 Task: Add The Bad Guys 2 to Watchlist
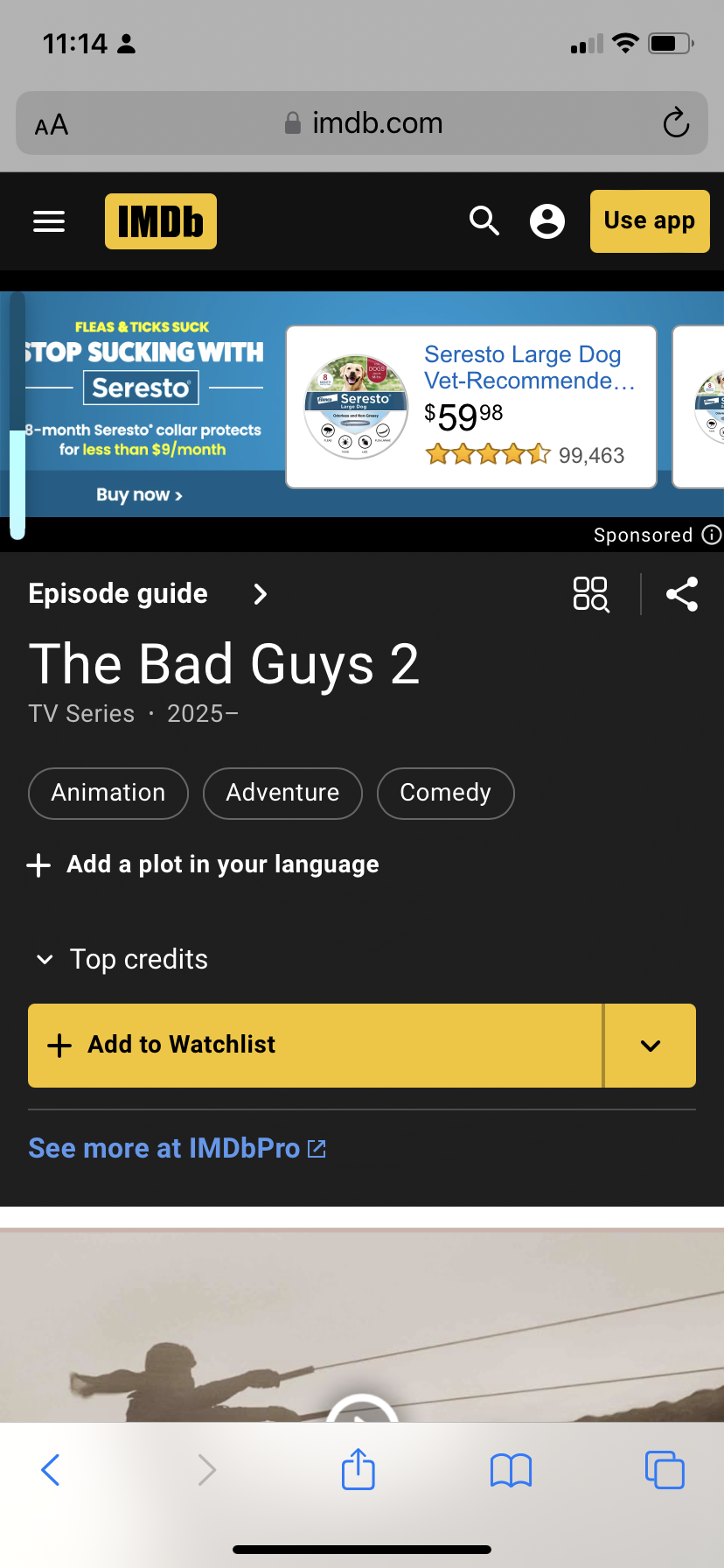click(315, 1045)
